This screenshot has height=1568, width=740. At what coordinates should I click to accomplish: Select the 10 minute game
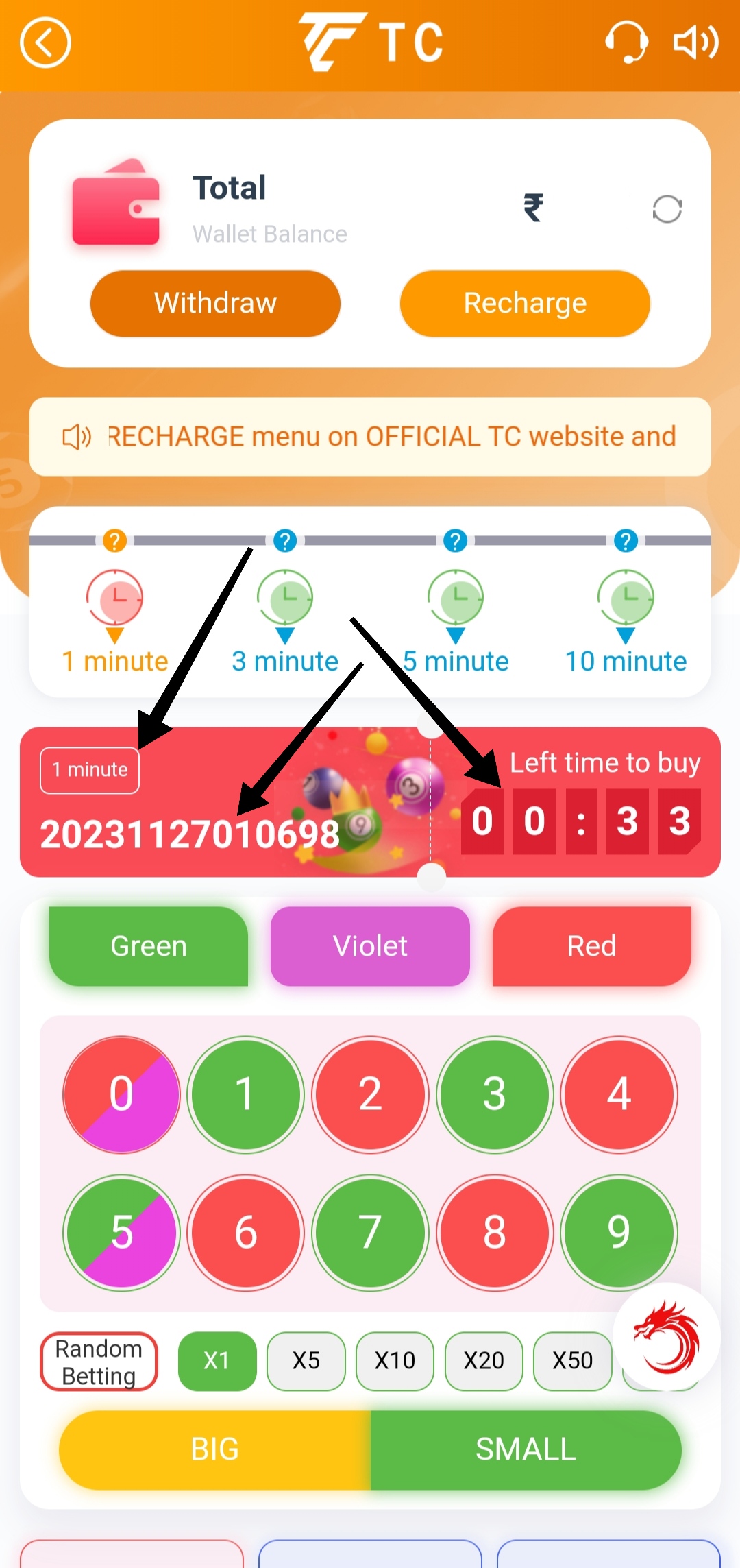coord(626,617)
